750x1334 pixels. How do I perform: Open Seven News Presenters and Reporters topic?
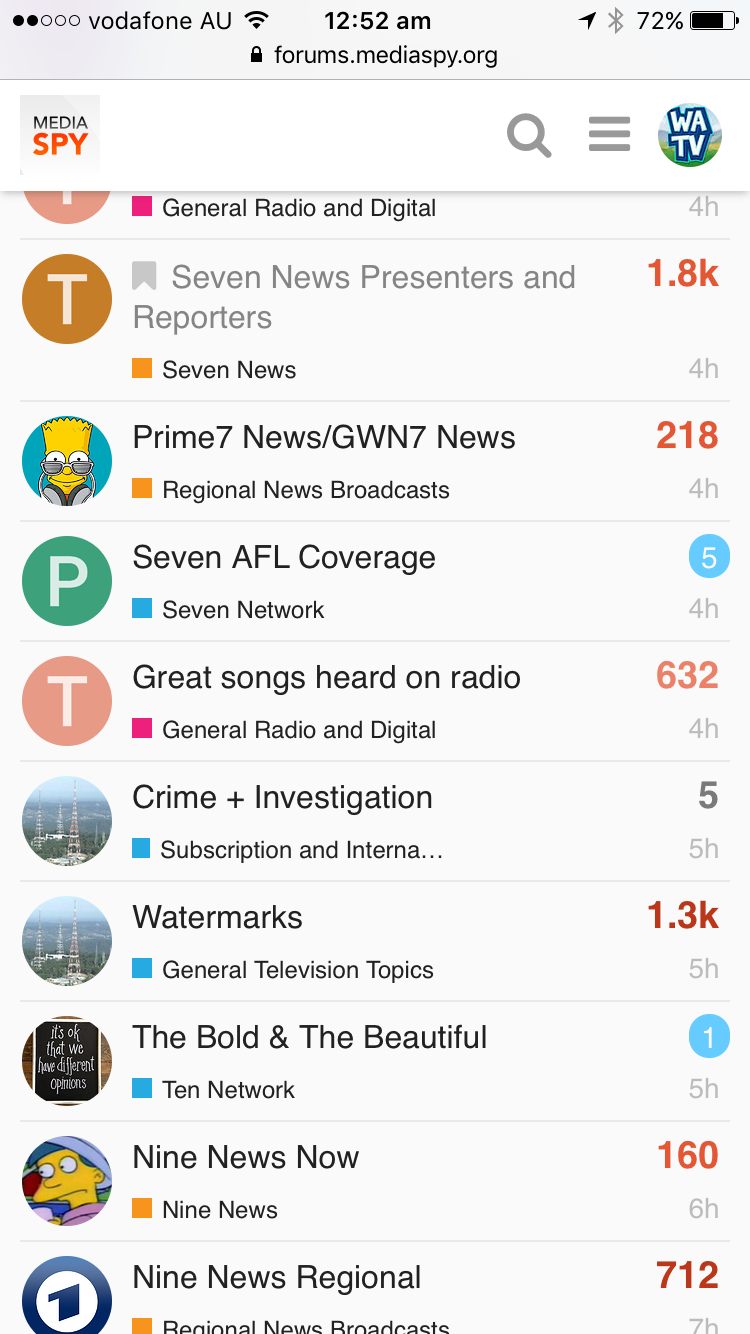coord(354,297)
